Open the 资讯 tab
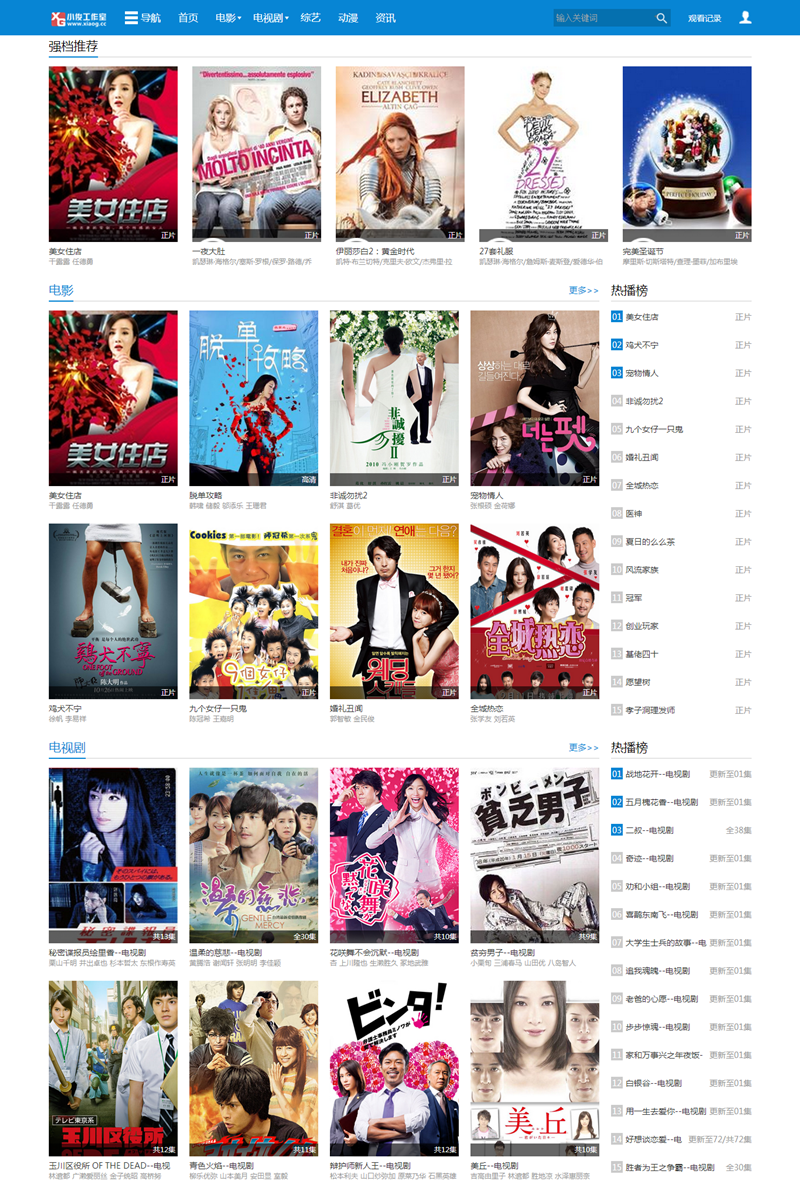The height and width of the screenshot is (1187, 800). [x=385, y=18]
